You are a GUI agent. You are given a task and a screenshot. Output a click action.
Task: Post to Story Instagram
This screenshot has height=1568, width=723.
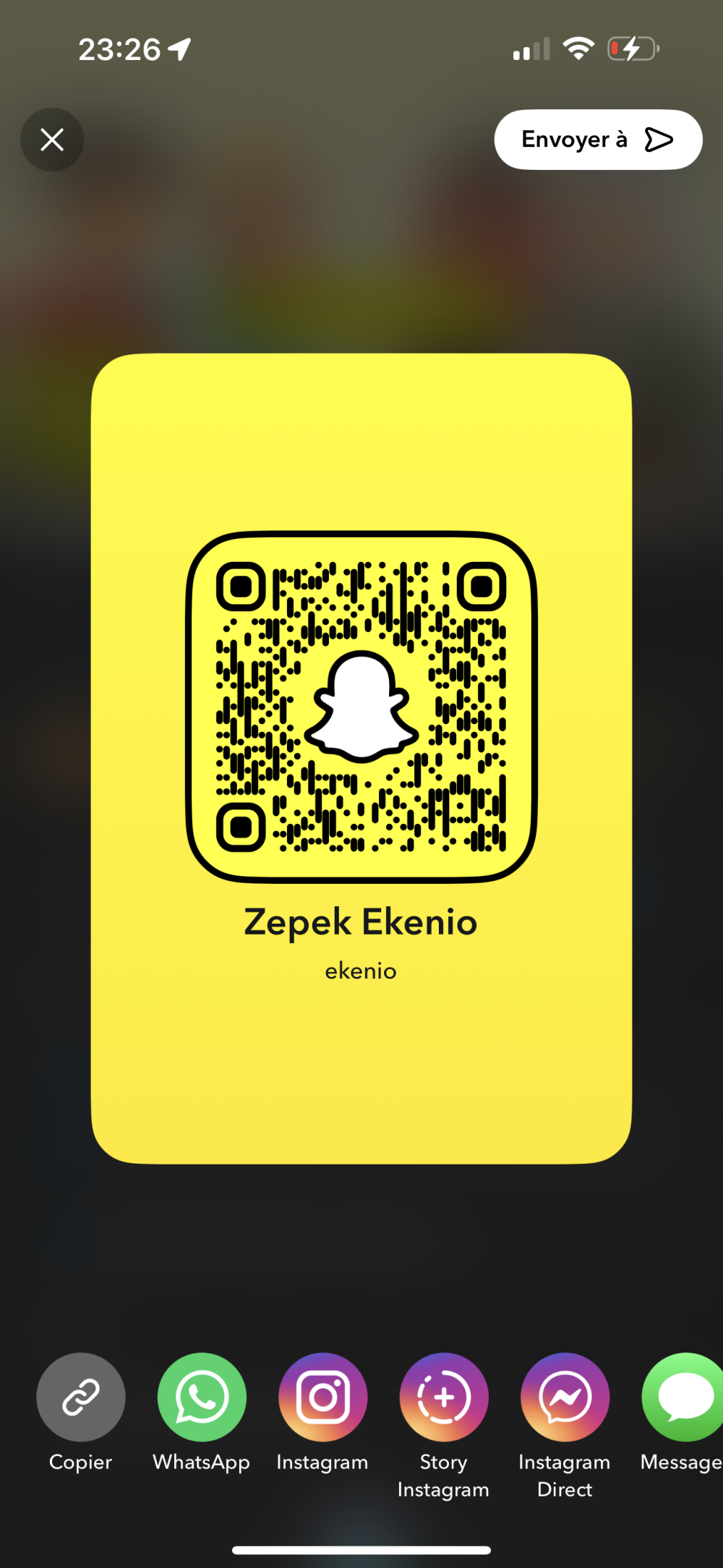444,1397
